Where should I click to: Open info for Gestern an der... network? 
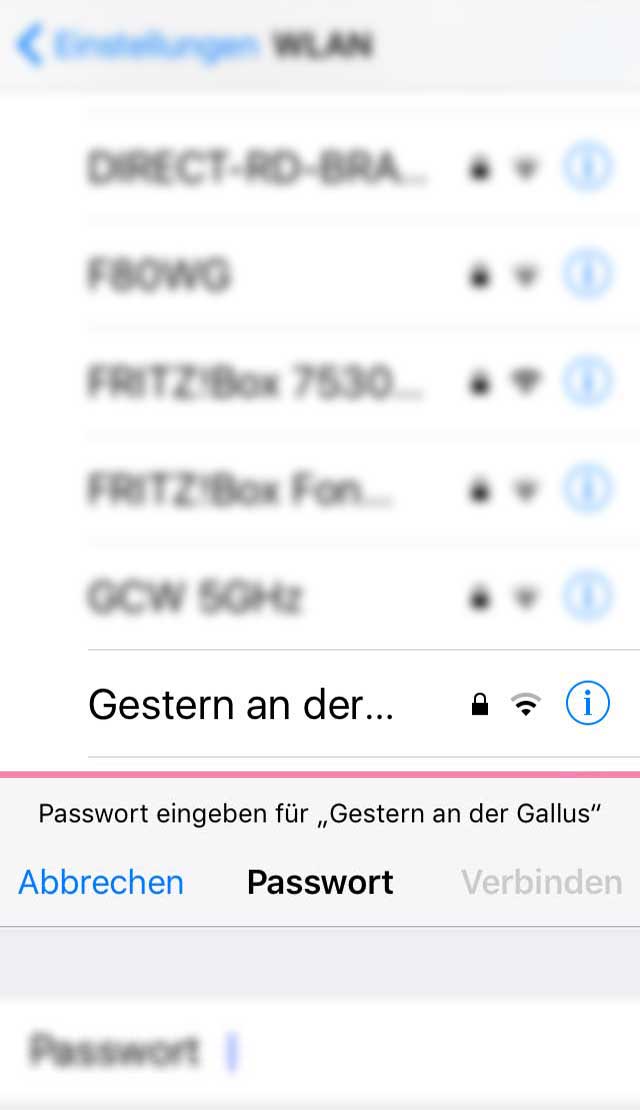click(x=587, y=705)
